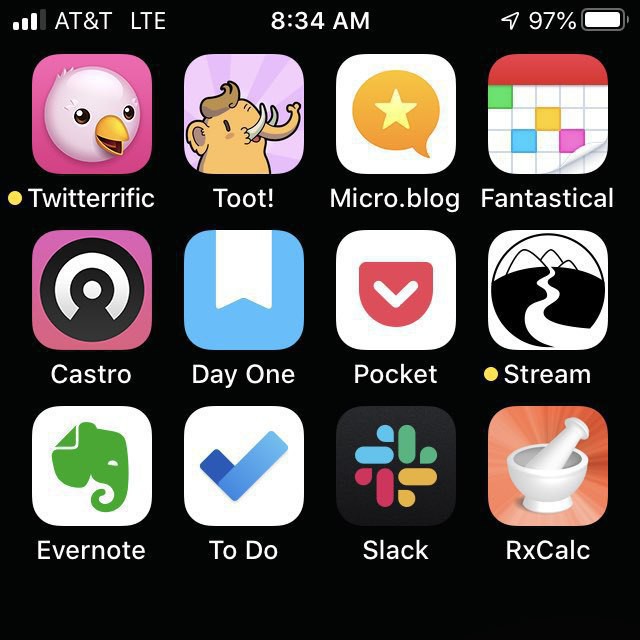The height and width of the screenshot is (640, 640).
Task: Open the Fantastical calendar app
Action: pyautogui.click(x=548, y=114)
